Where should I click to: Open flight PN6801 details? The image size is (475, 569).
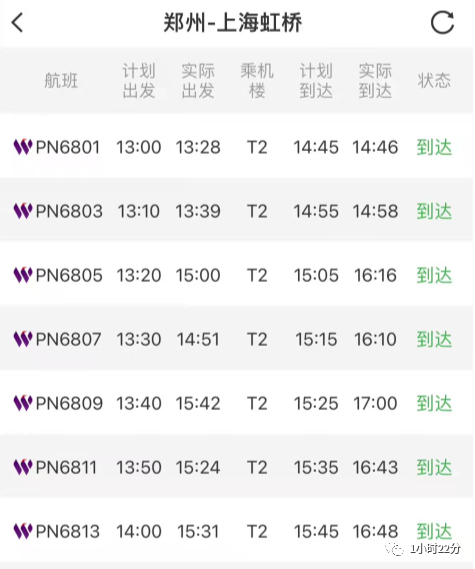click(x=237, y=147)
